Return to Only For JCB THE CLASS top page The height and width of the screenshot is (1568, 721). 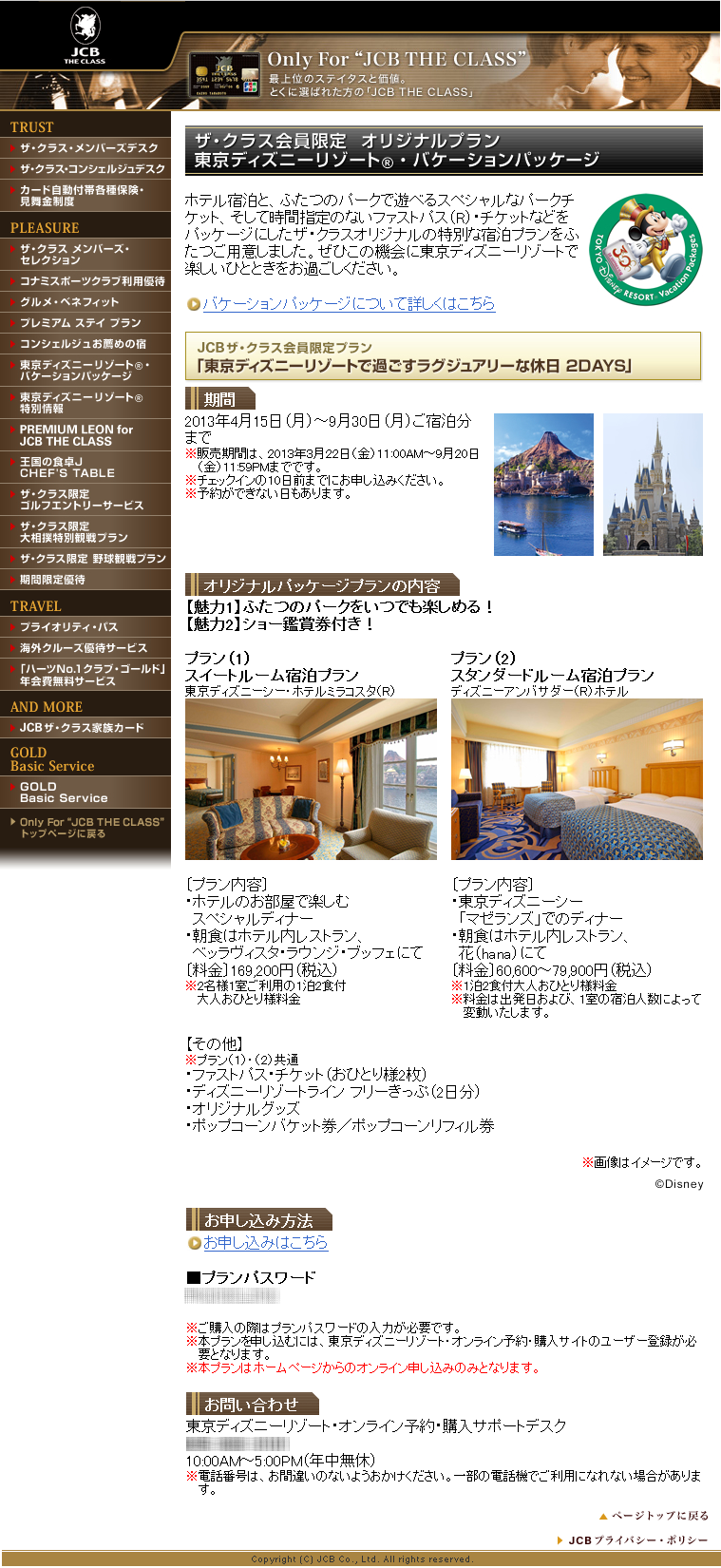click(x=90, y=828)
